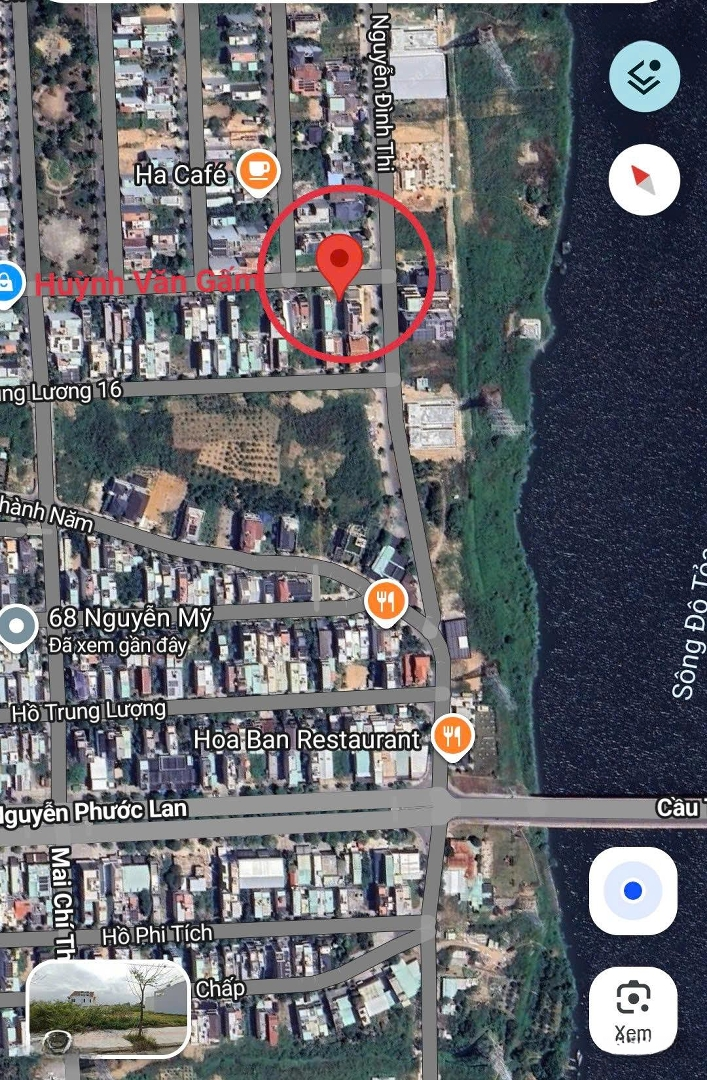The width and height of the screenshot is (707, 1080).
Task: Open the map layers selector
Action: click(x=644, y=76)
